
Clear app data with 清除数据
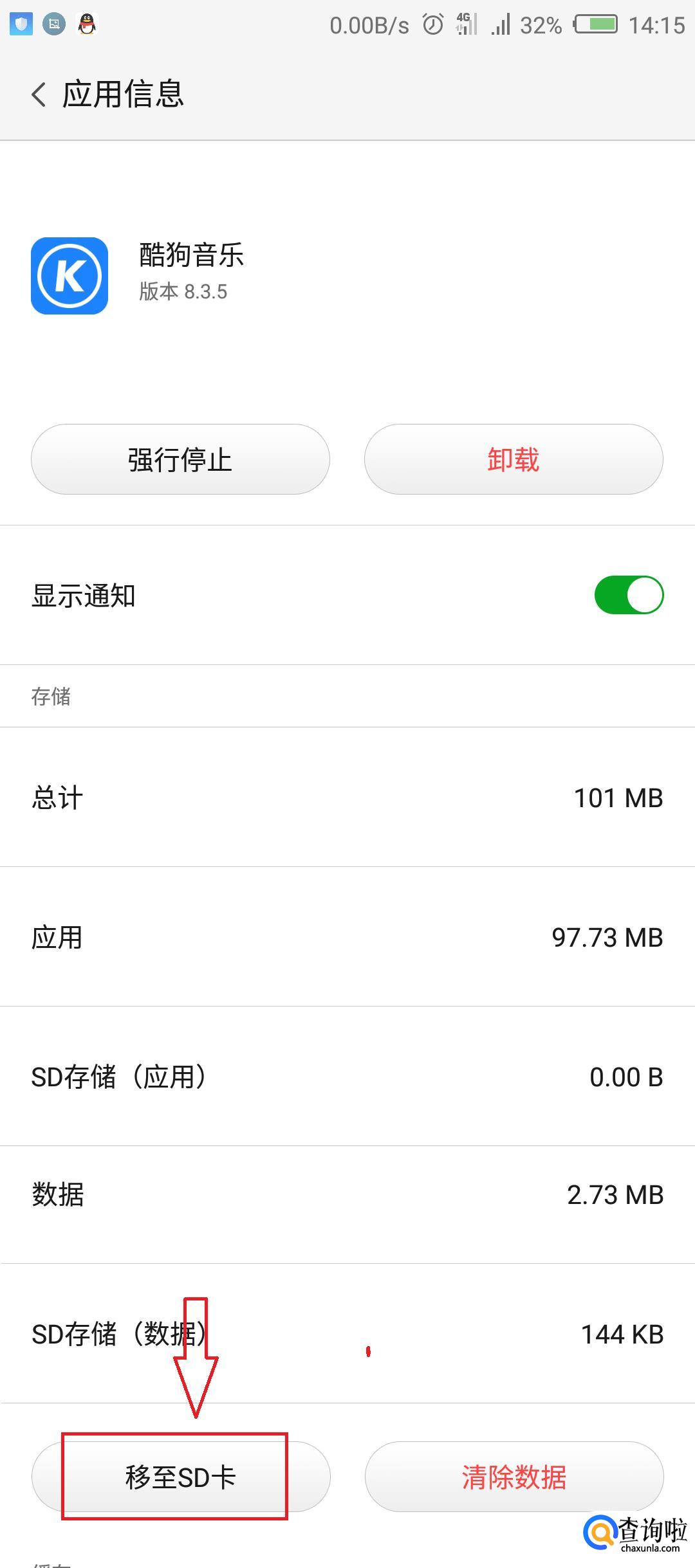click(513, 1477)
